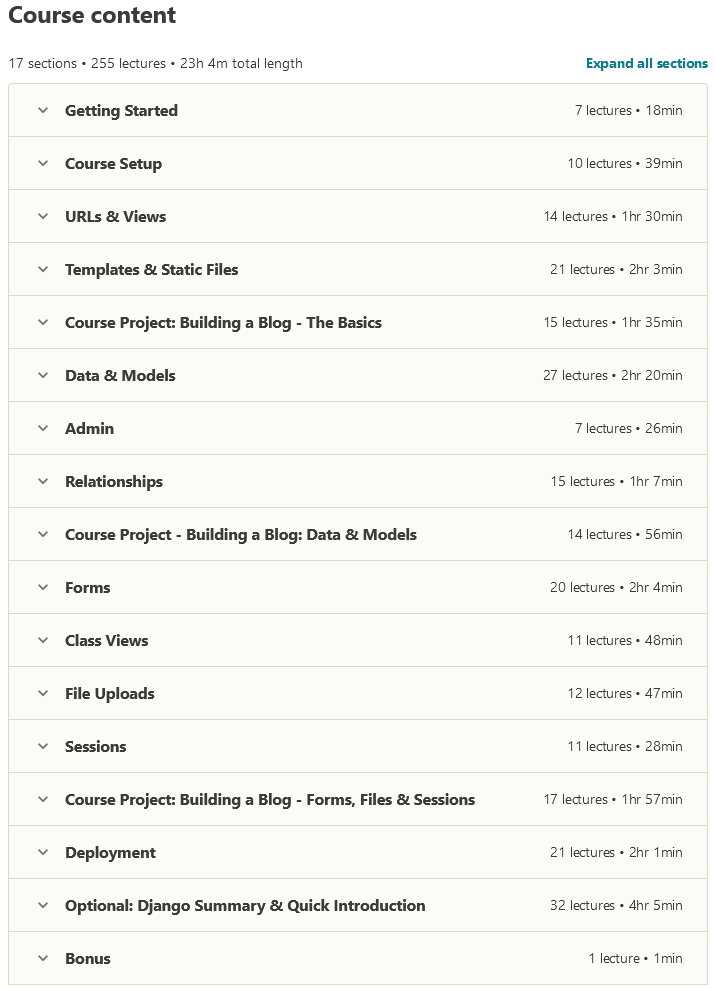Image resolution: width=715 pixels, height=990 pixels.
Task: Expand the Deployment section
Action: click(x=110, y=853)
